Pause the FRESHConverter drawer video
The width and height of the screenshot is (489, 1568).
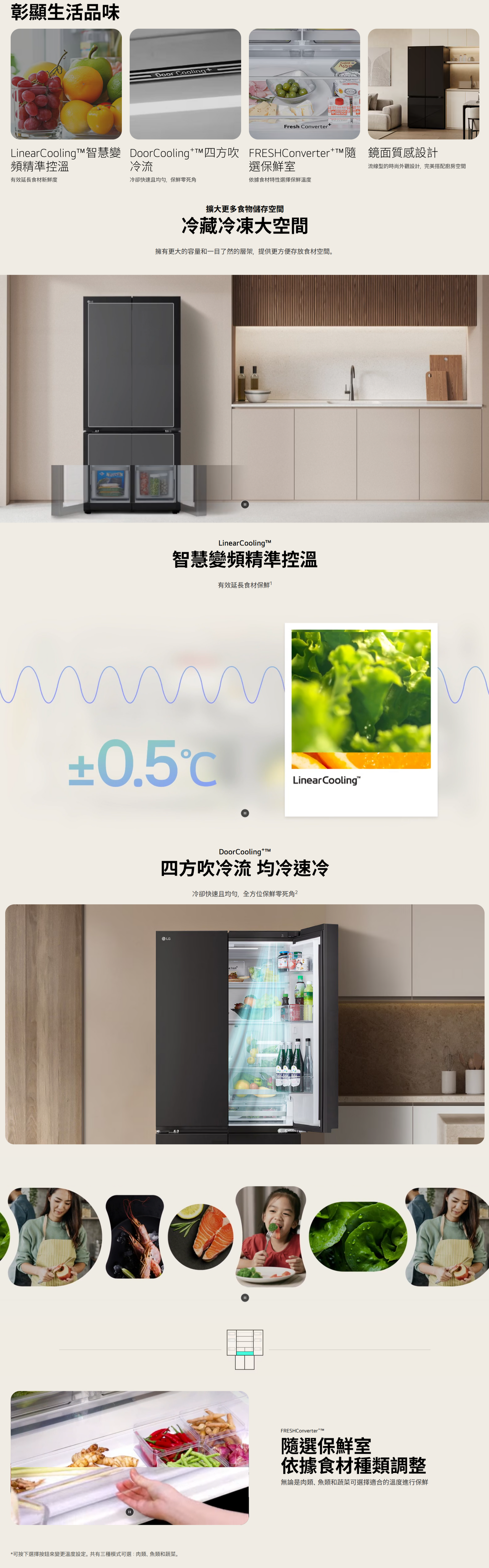coord(129,1511)
